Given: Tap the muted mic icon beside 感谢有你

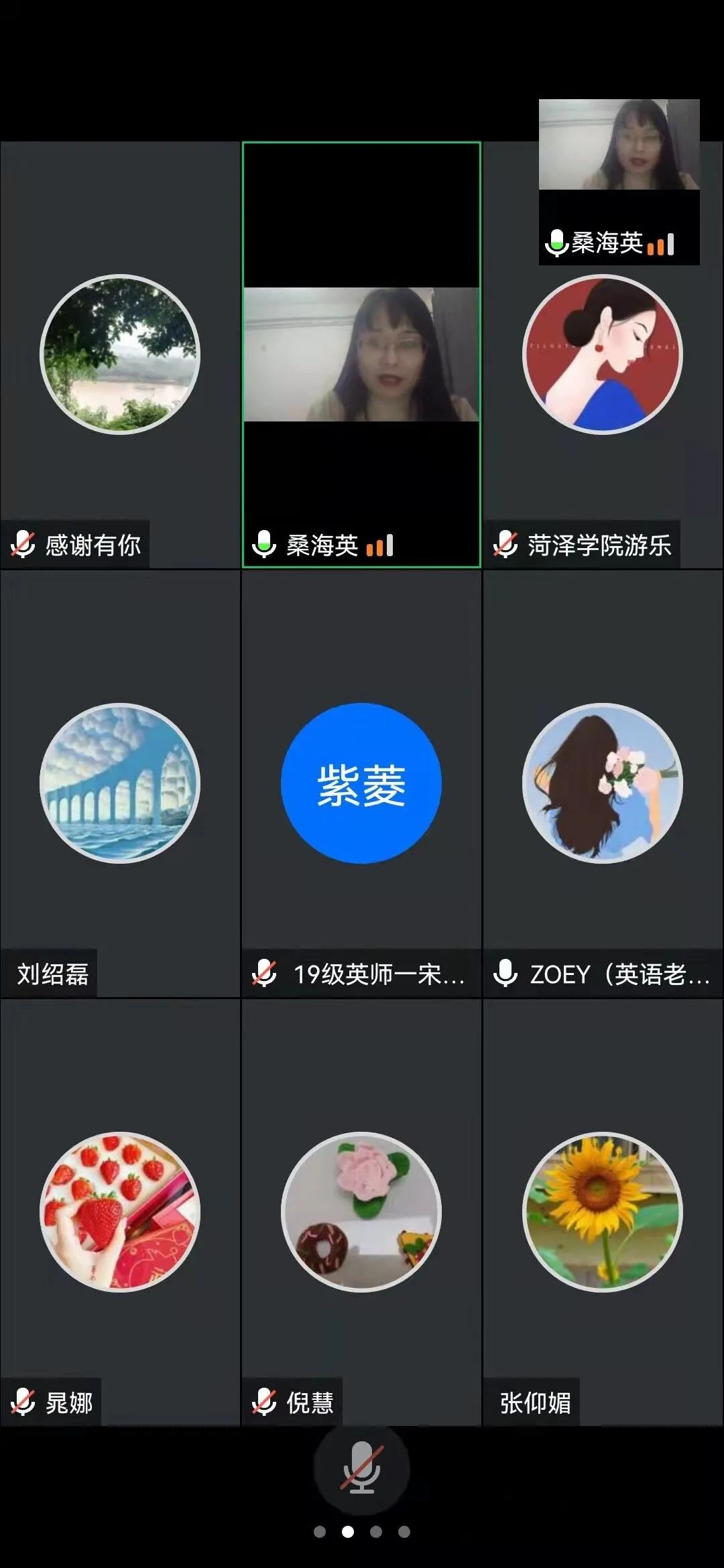Looking at the screenshot, I should (23, 545).
